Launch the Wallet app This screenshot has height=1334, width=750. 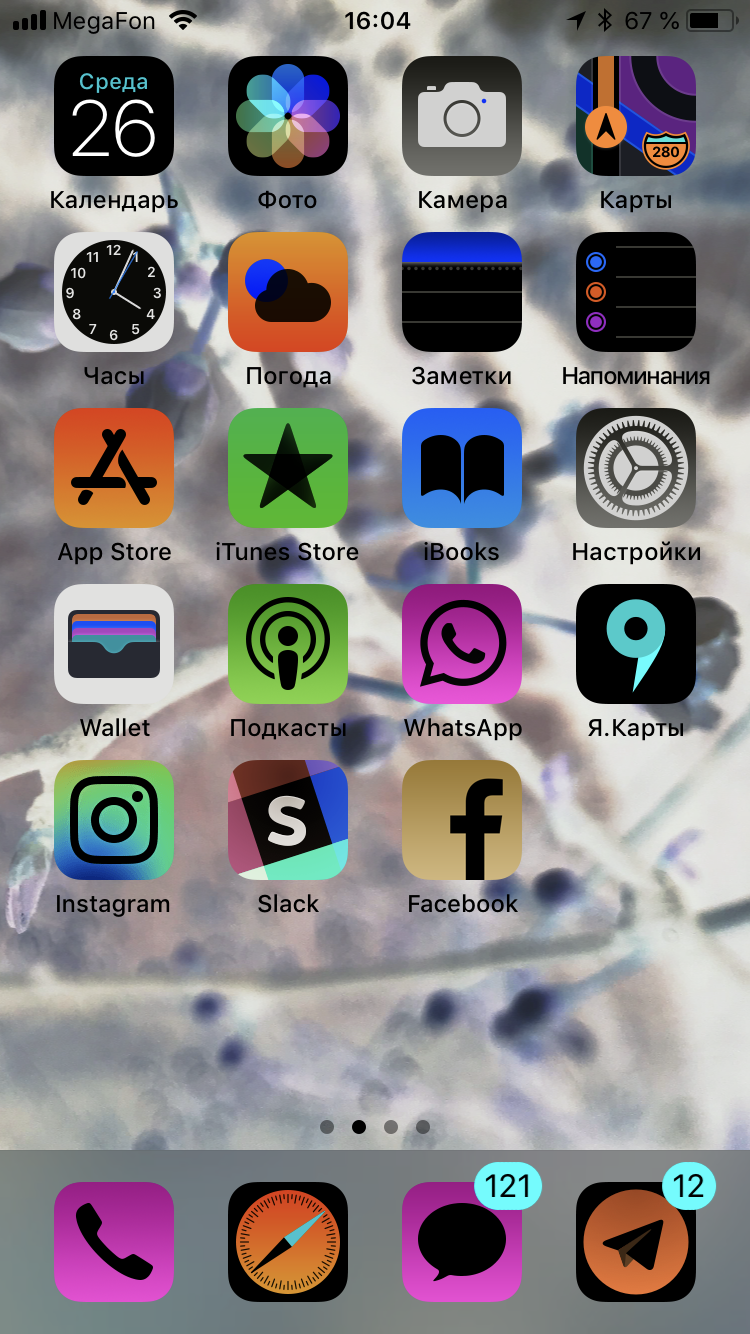pos(114,644)
